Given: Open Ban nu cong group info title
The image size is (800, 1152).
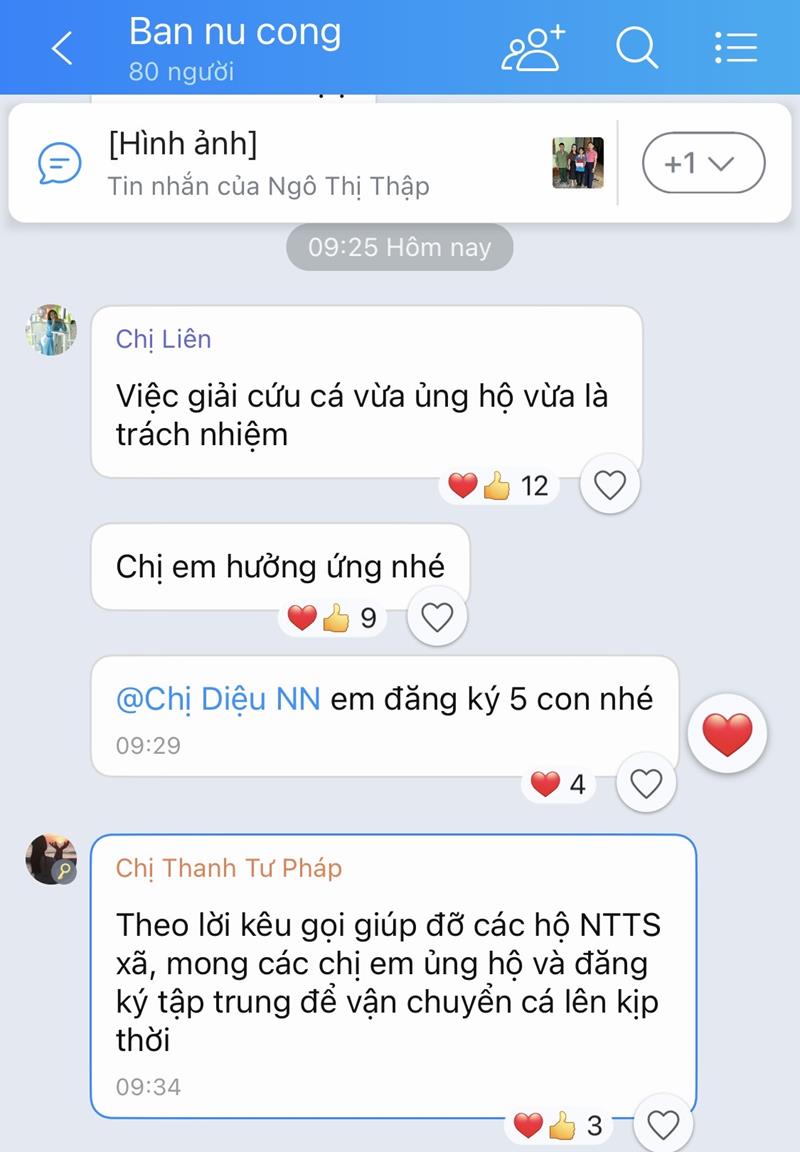Looking at the screenshot, I should click(235, 34).
